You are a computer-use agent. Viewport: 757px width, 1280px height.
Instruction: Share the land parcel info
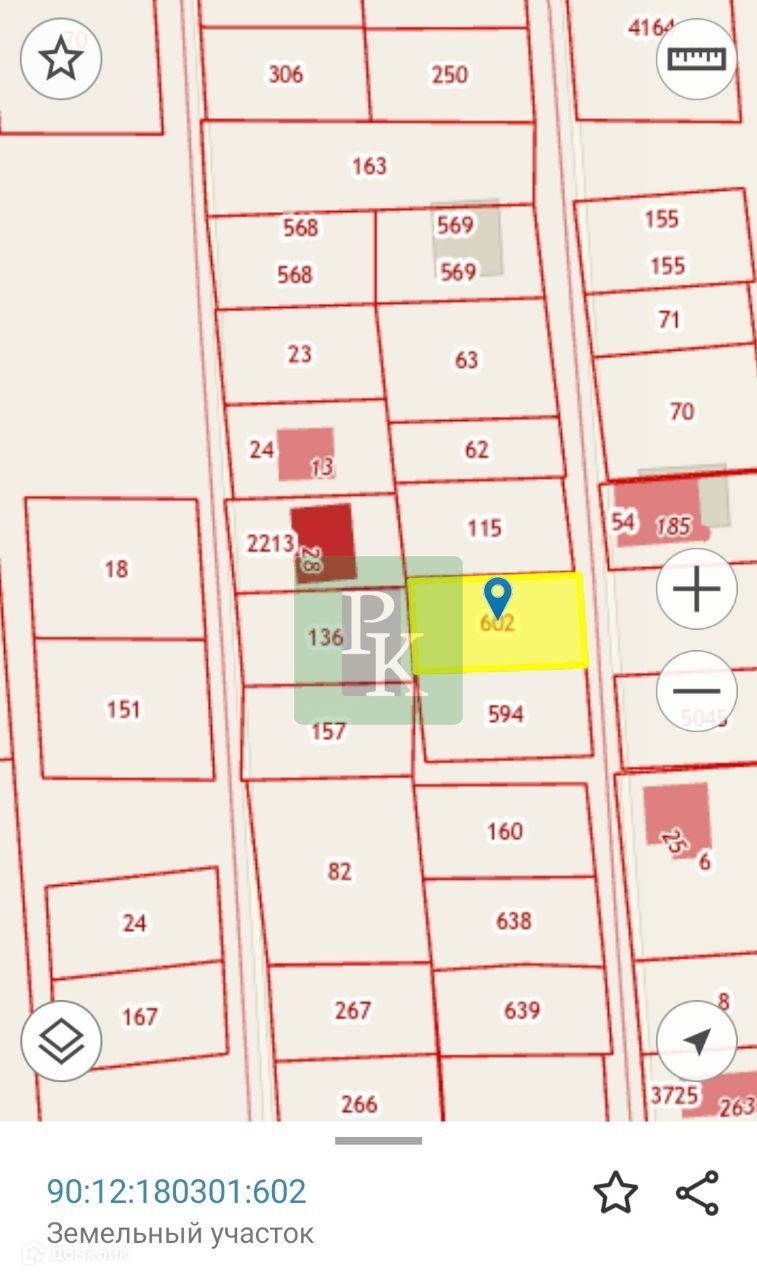[697, 1193]
